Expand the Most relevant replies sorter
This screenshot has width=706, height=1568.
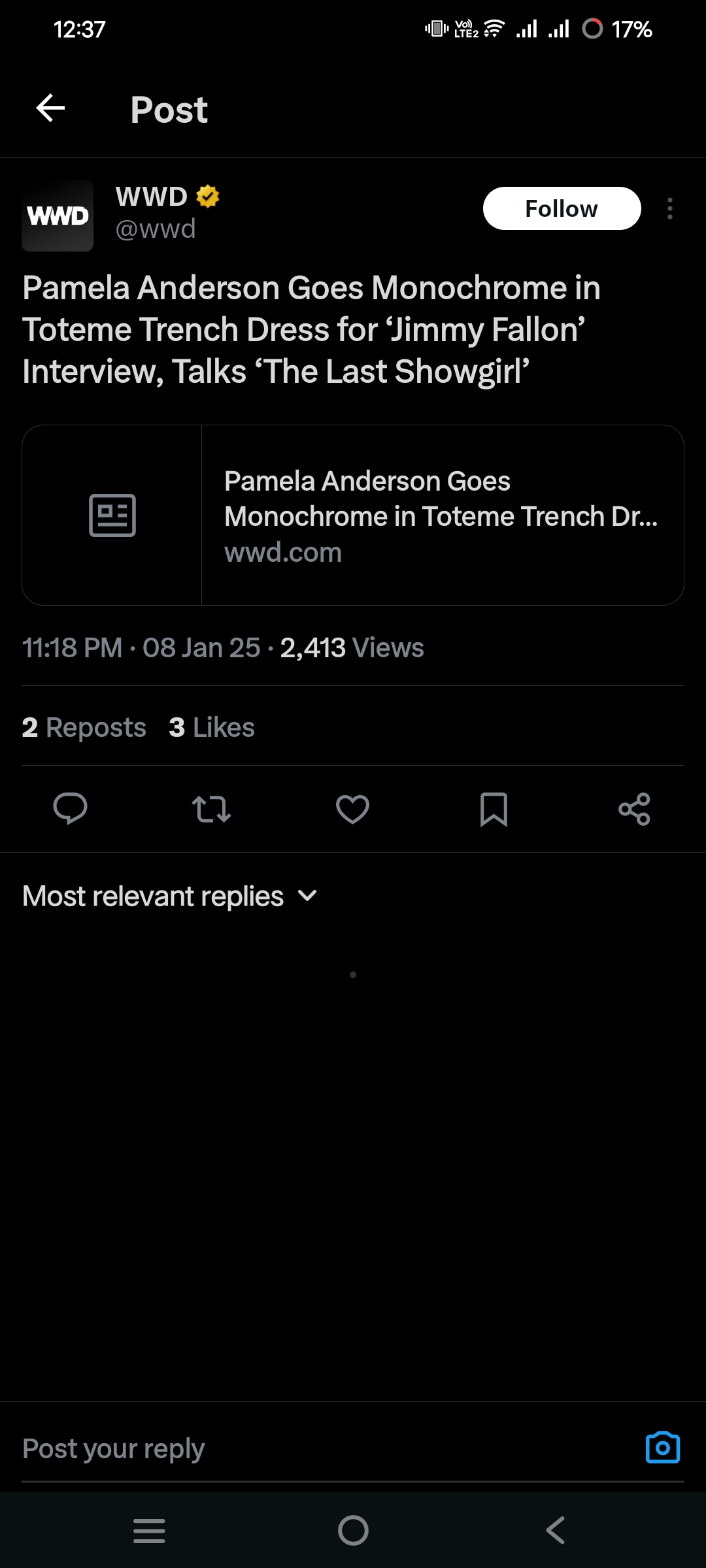pos(170,896)
